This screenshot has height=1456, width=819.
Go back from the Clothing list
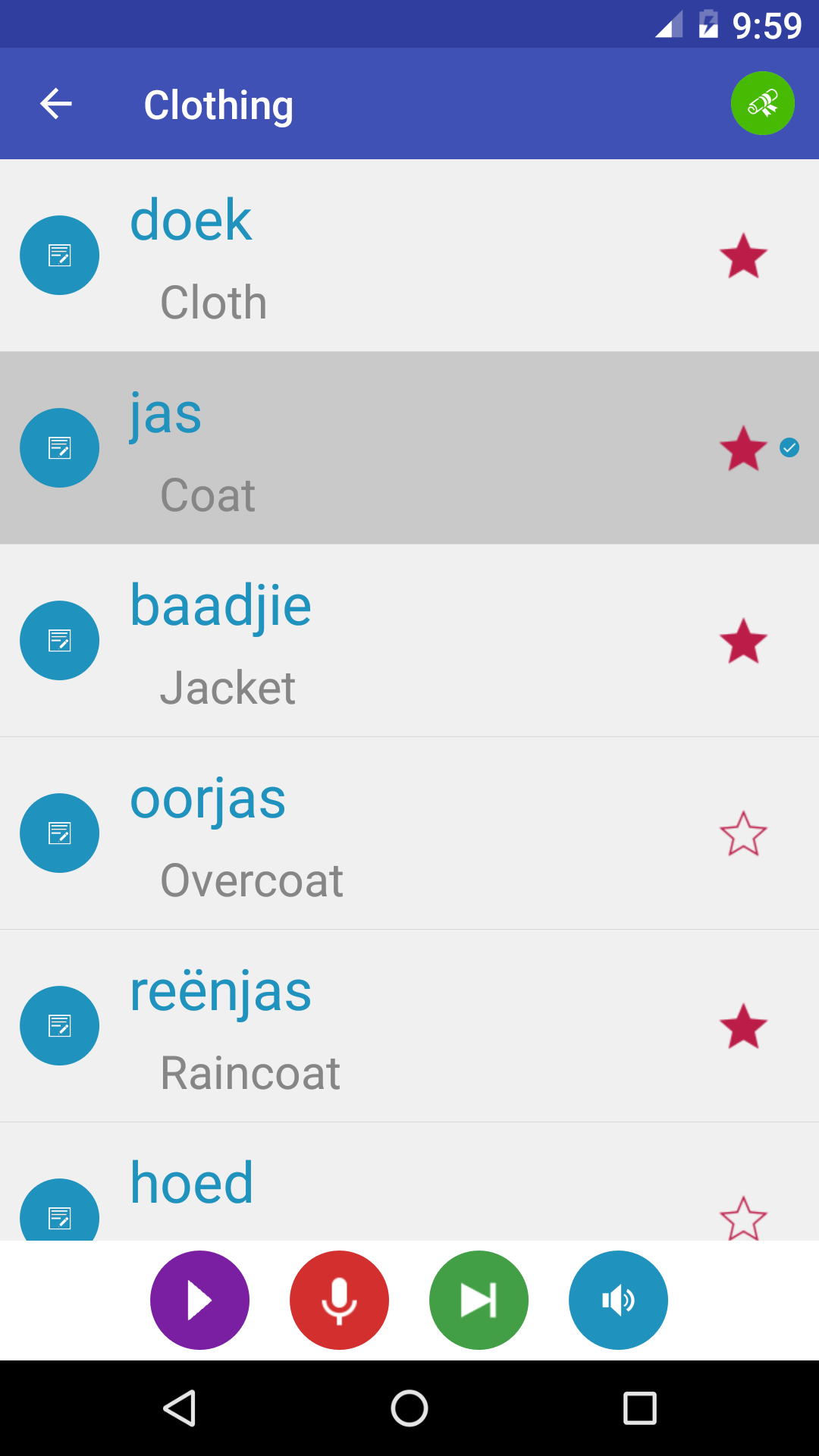[x=56, y=104]
